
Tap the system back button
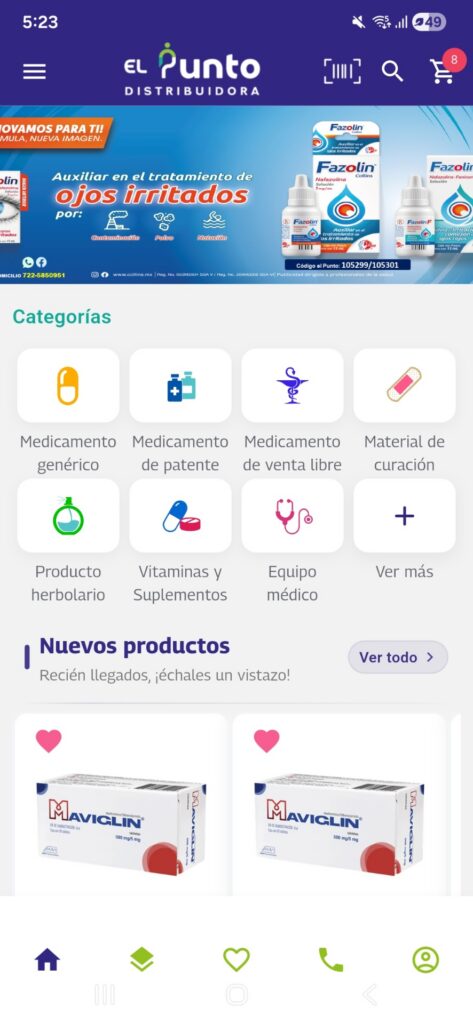pos(370,995)
